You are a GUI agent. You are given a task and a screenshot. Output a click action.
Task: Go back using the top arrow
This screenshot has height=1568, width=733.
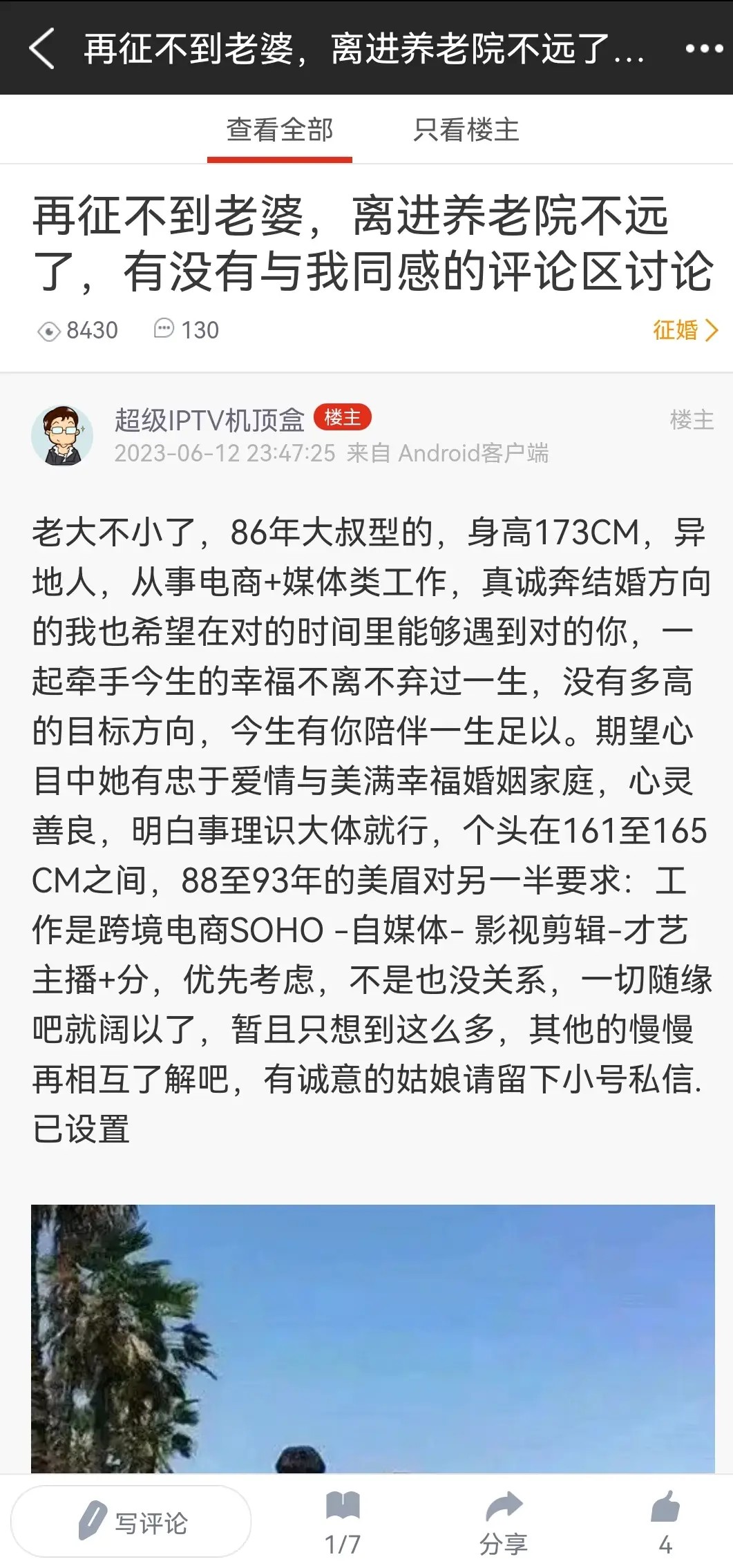(x=41, y=48)
